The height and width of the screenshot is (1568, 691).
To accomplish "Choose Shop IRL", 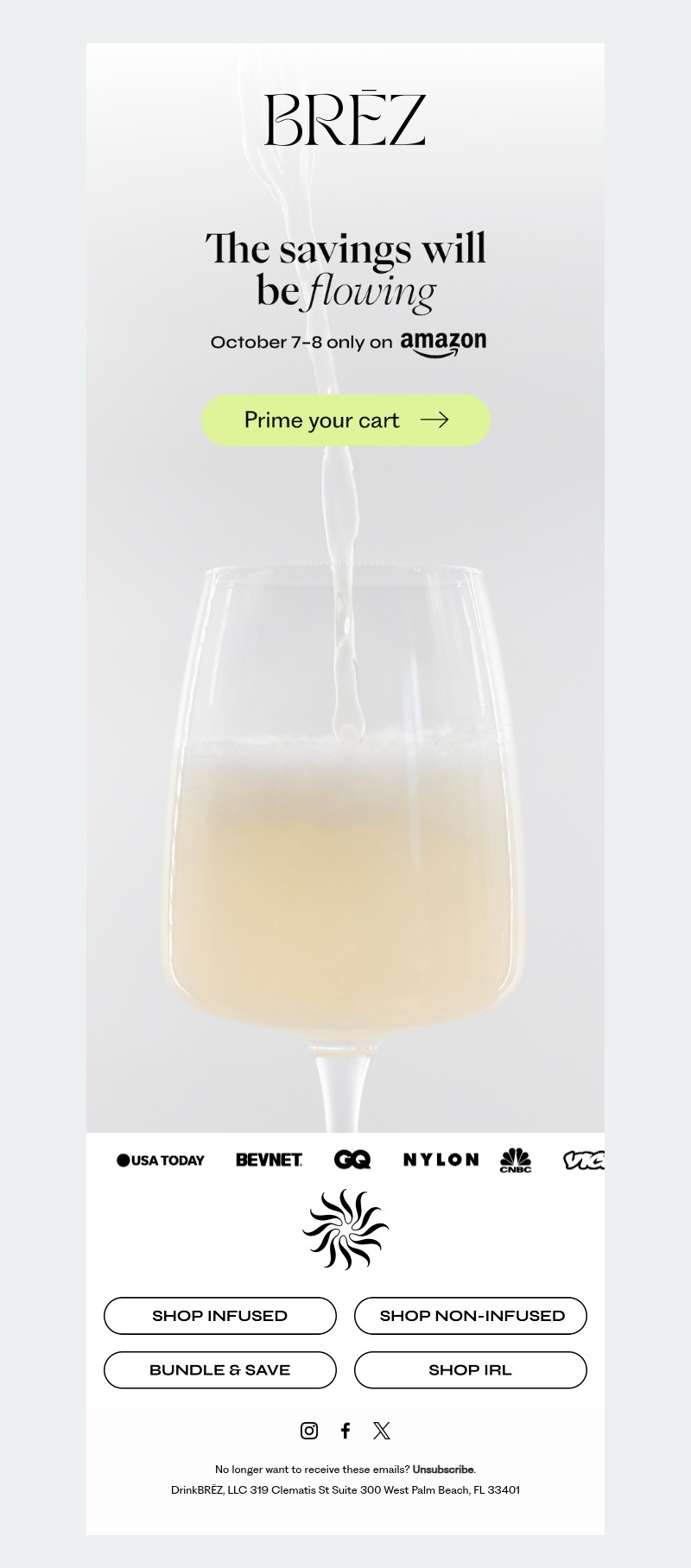I will click(x=471, y=1370).
